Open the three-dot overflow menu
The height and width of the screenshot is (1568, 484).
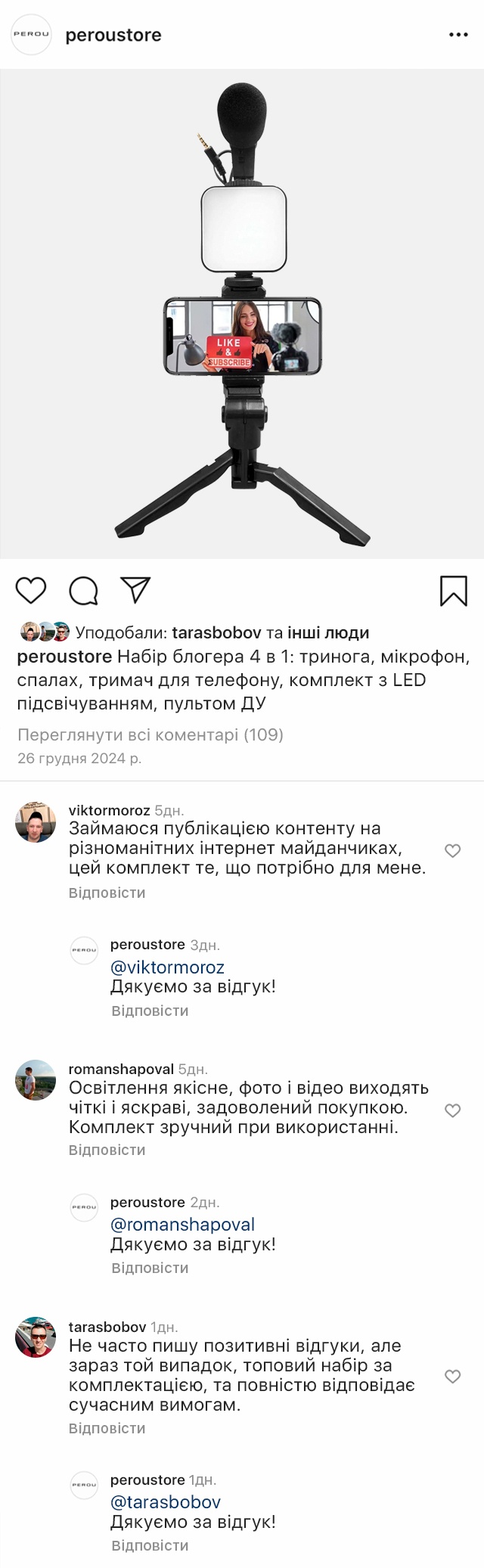tap(458, 35)
